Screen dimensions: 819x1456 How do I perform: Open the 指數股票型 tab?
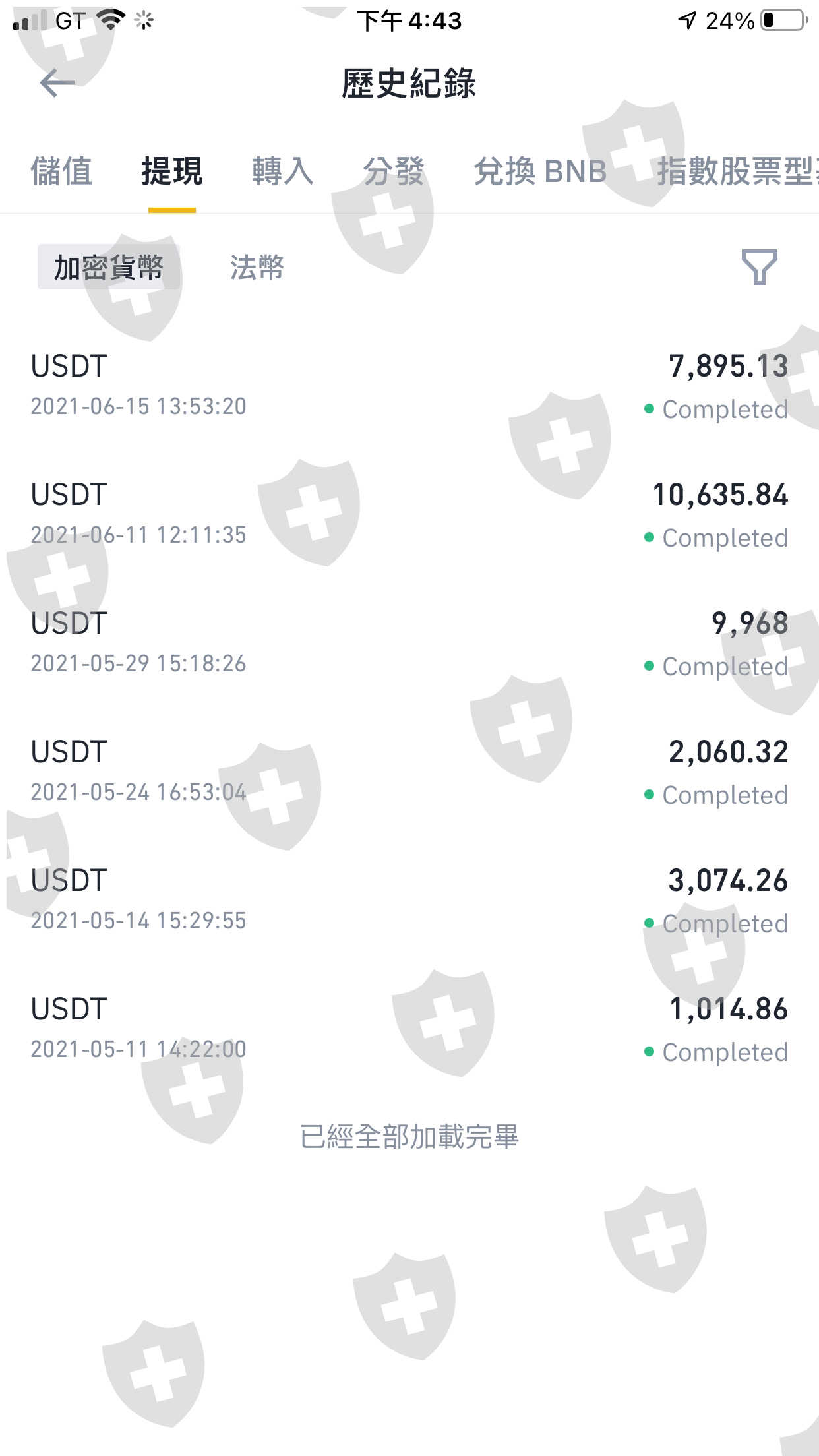[735, 171]
